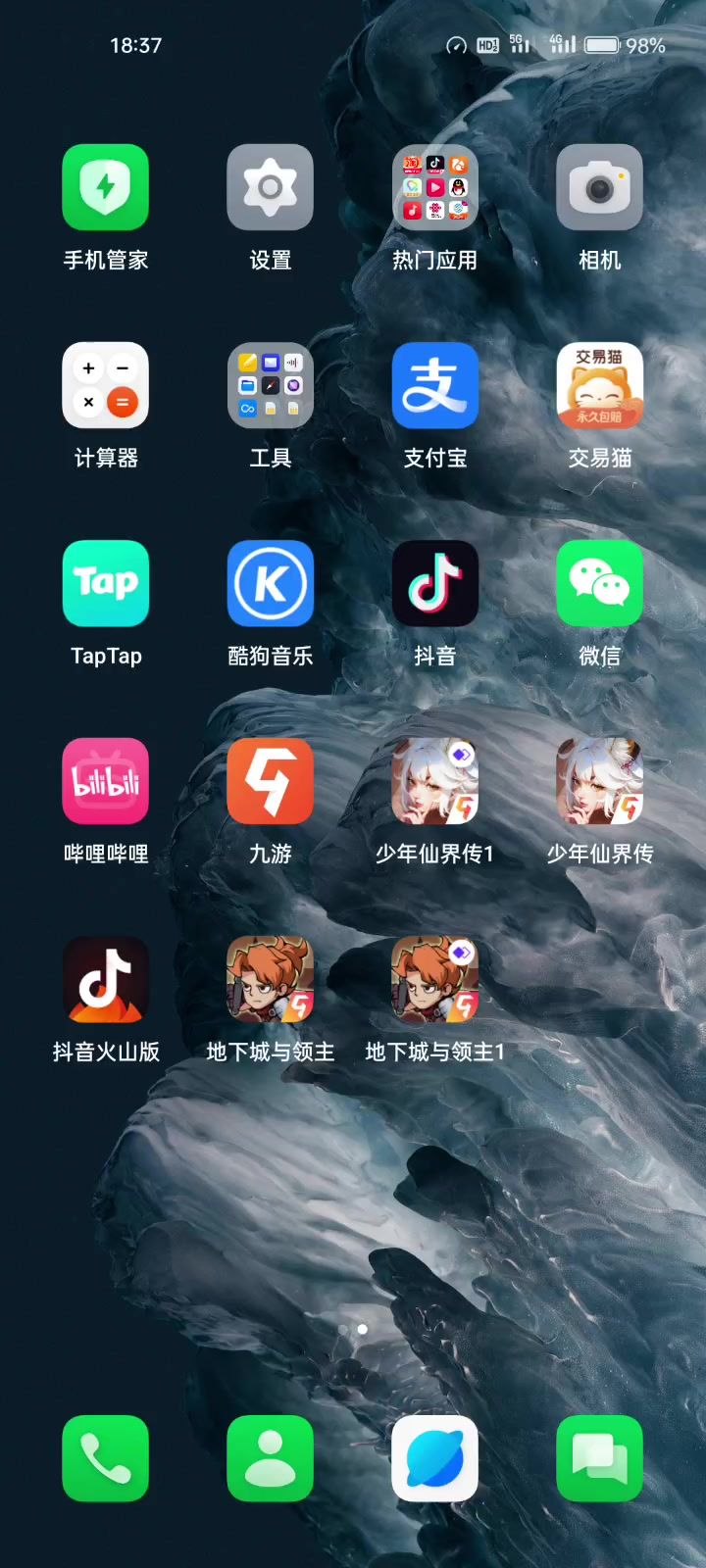Open the 热门应用 folder
Image resolution: width=706 pixels, height=1568 pixels.
(x=435, y=188)
